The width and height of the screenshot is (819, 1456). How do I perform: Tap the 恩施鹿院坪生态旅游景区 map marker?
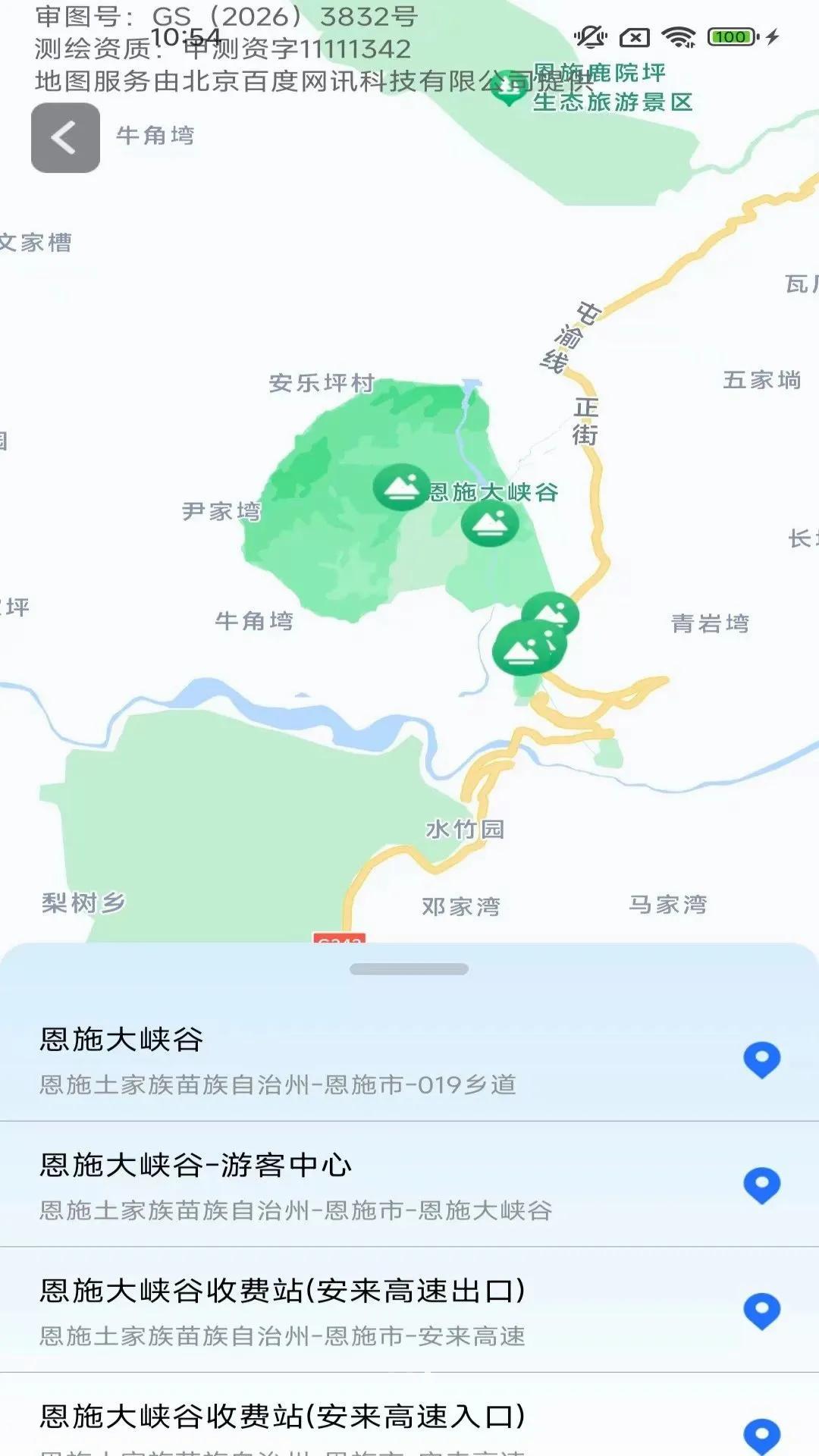509,89
